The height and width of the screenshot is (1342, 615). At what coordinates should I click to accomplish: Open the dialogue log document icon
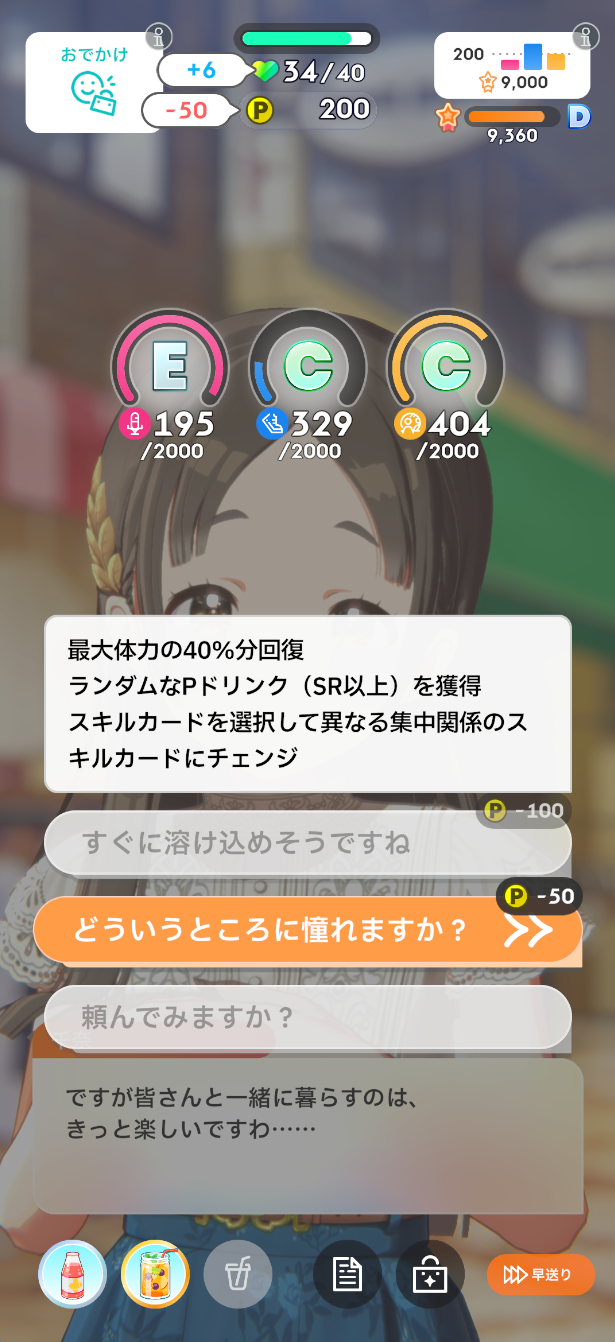click(x=347, y=1274)
